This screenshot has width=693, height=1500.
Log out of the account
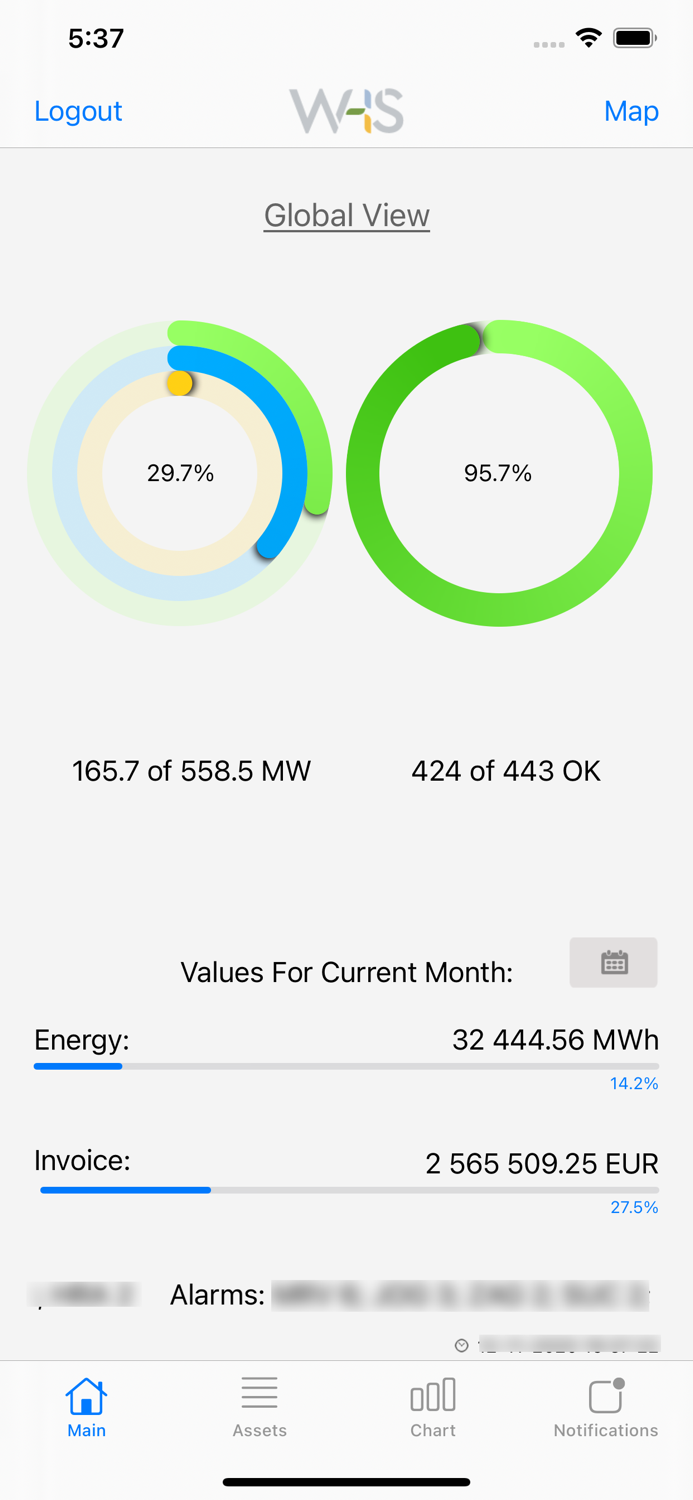[78, 111]
